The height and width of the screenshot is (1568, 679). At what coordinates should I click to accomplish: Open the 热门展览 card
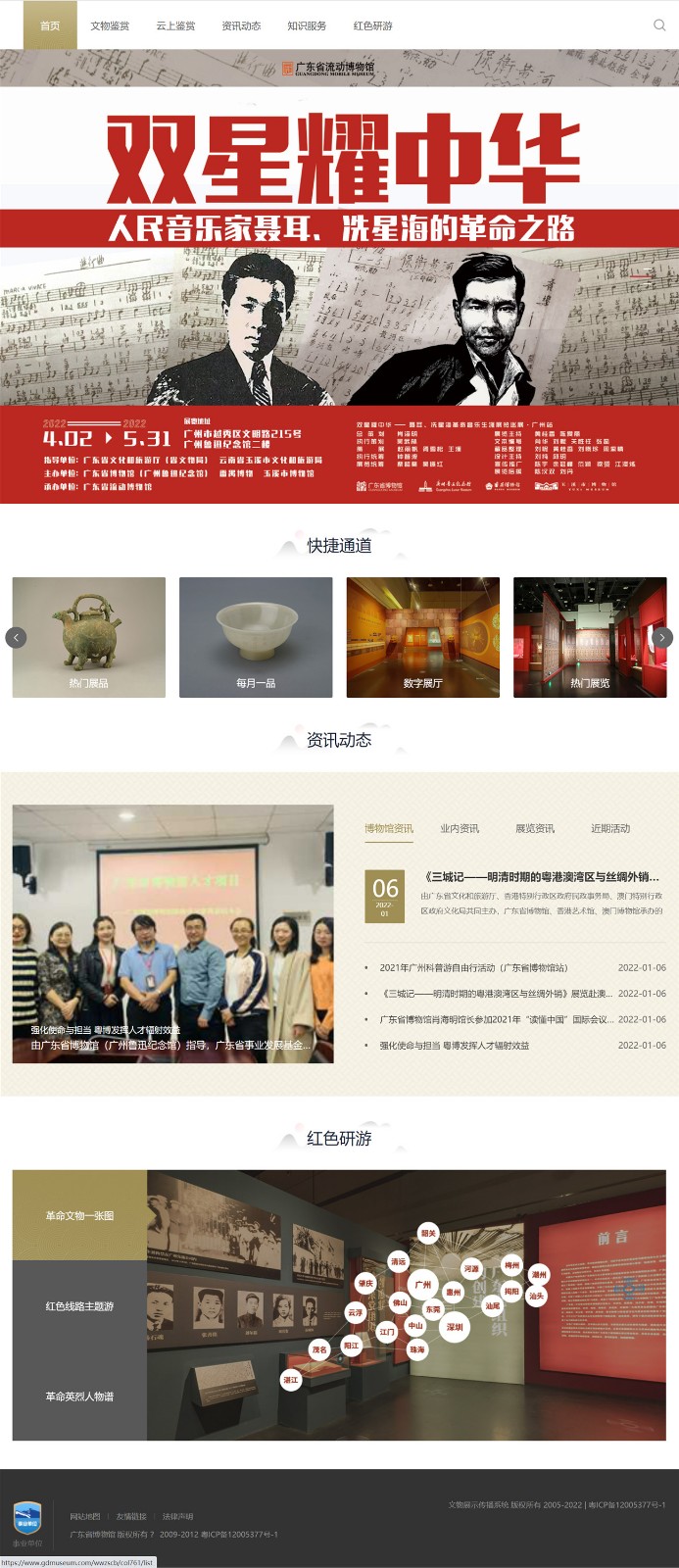pos(590,637)
